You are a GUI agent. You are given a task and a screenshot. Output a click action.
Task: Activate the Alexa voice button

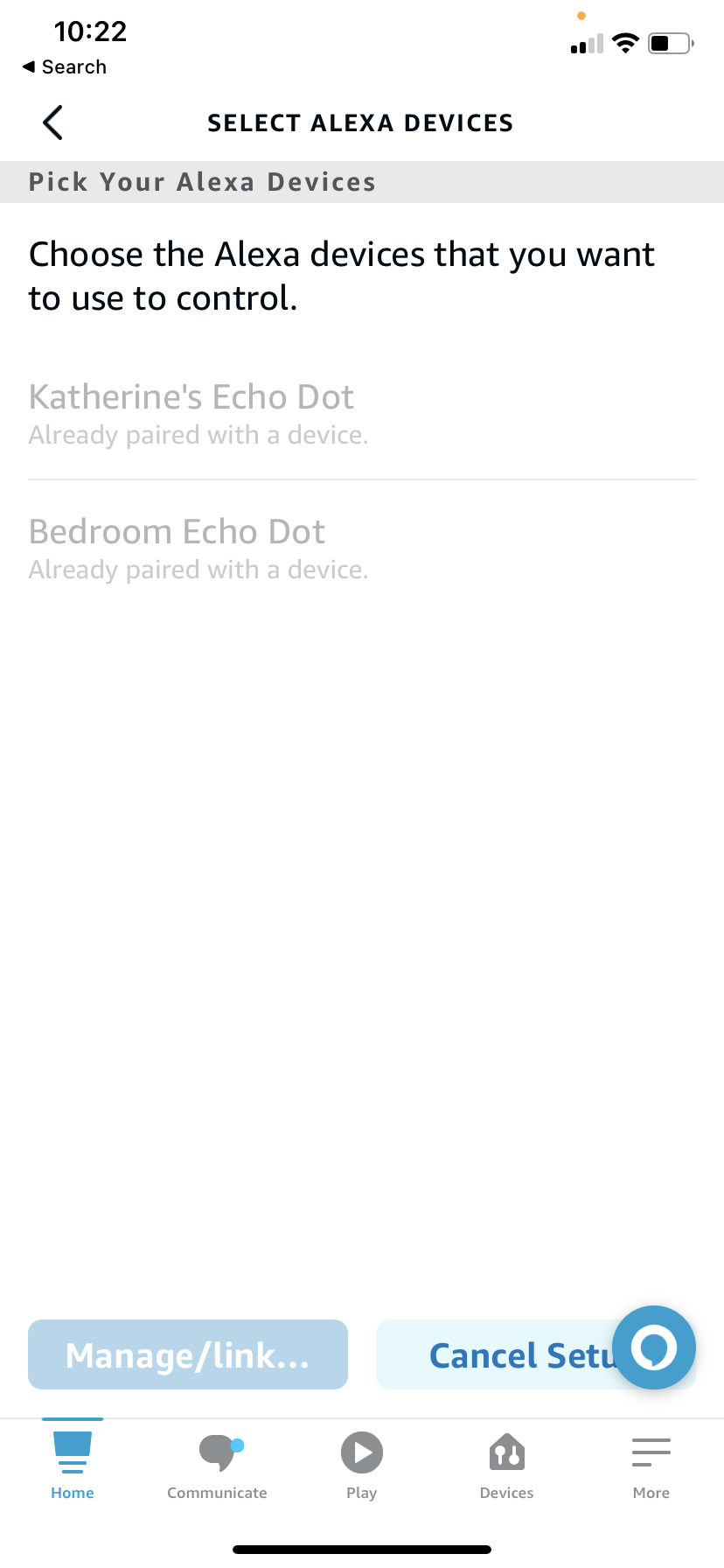(x=653, y=1347)
